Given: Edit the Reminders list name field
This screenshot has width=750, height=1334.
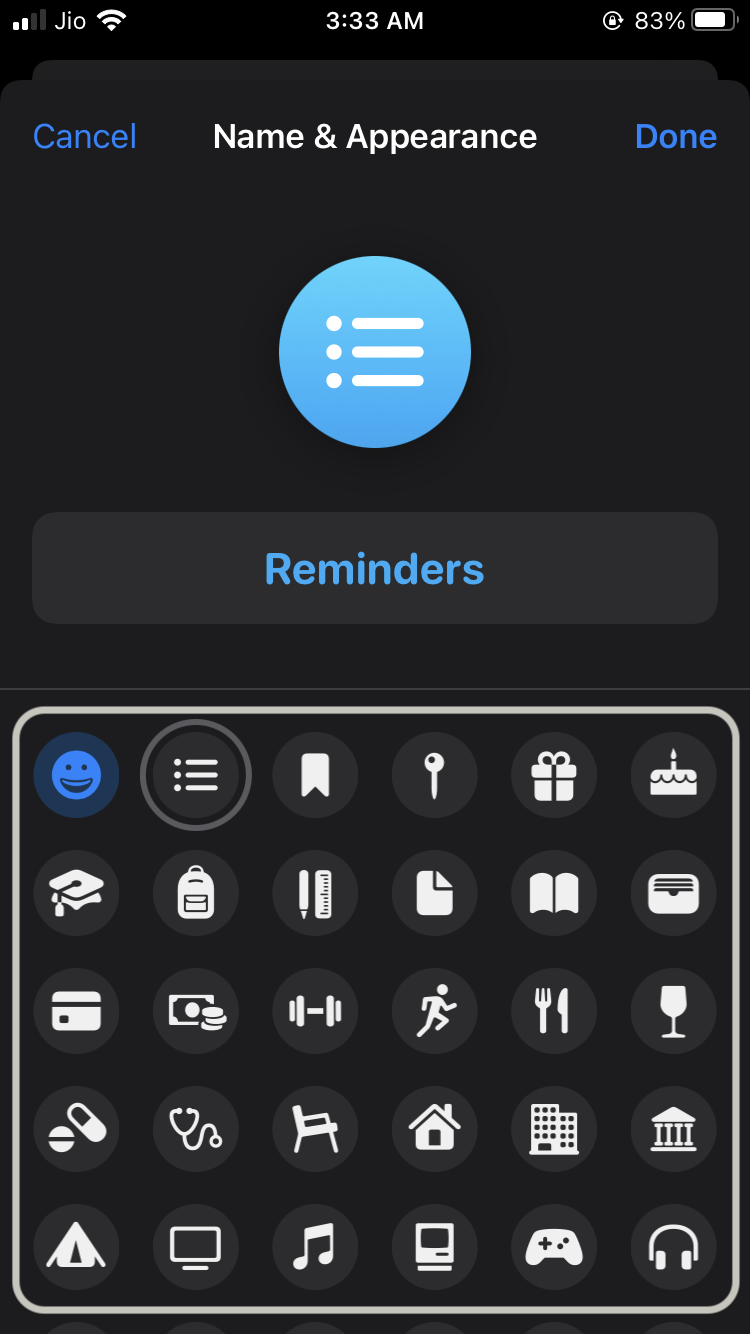Looking at the screenshot, I should (x=374, y=569).
